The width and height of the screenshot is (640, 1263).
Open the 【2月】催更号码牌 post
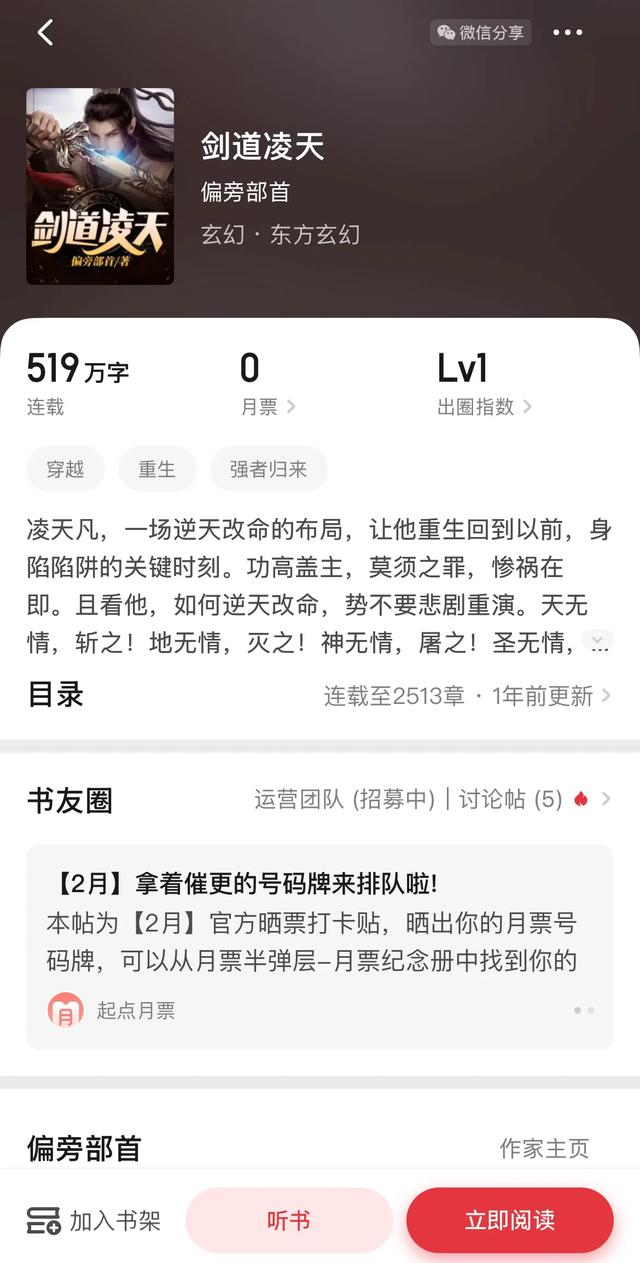point(320,945)
